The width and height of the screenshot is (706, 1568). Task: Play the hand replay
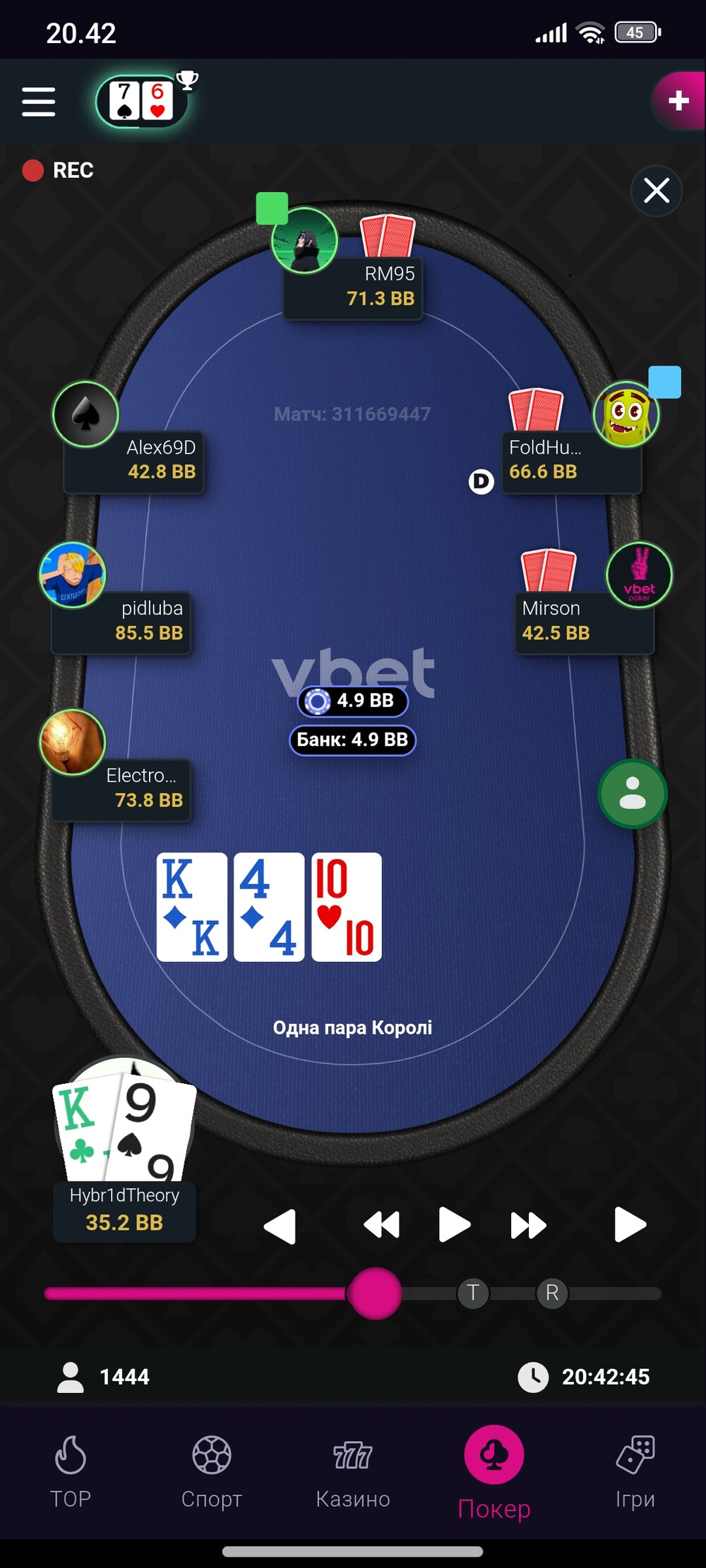(454, 1224)
